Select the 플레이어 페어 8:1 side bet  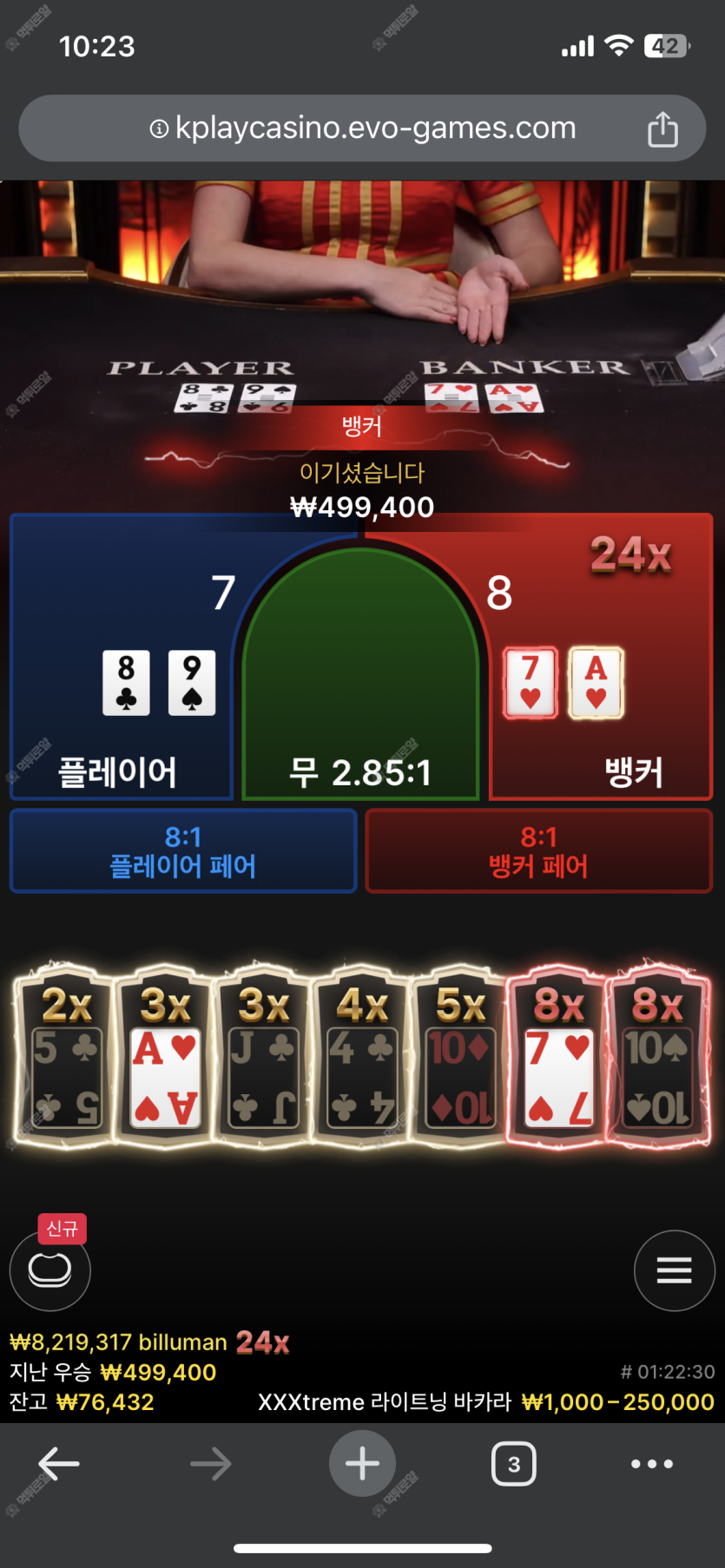pos(183,851)
